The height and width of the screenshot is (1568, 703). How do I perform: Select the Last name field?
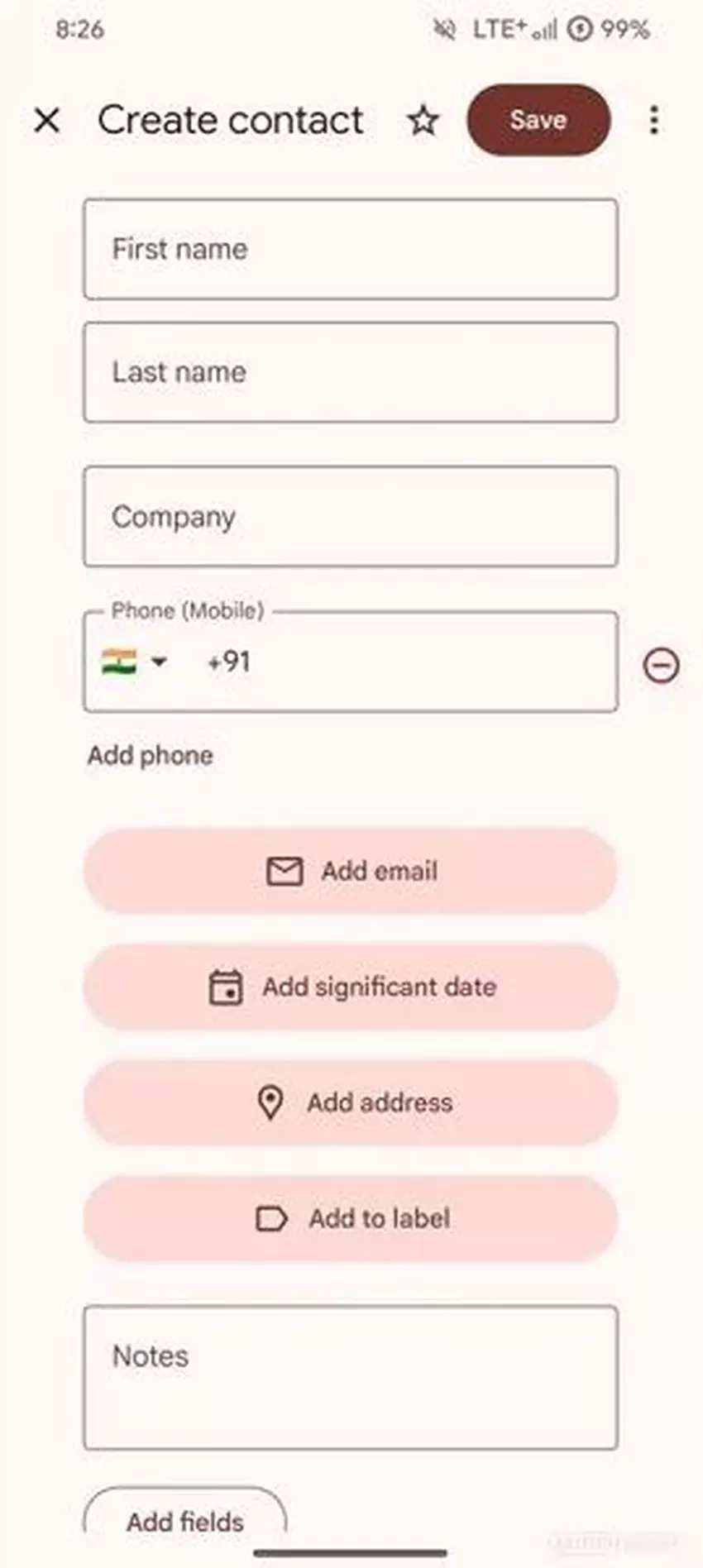(350, 372)
